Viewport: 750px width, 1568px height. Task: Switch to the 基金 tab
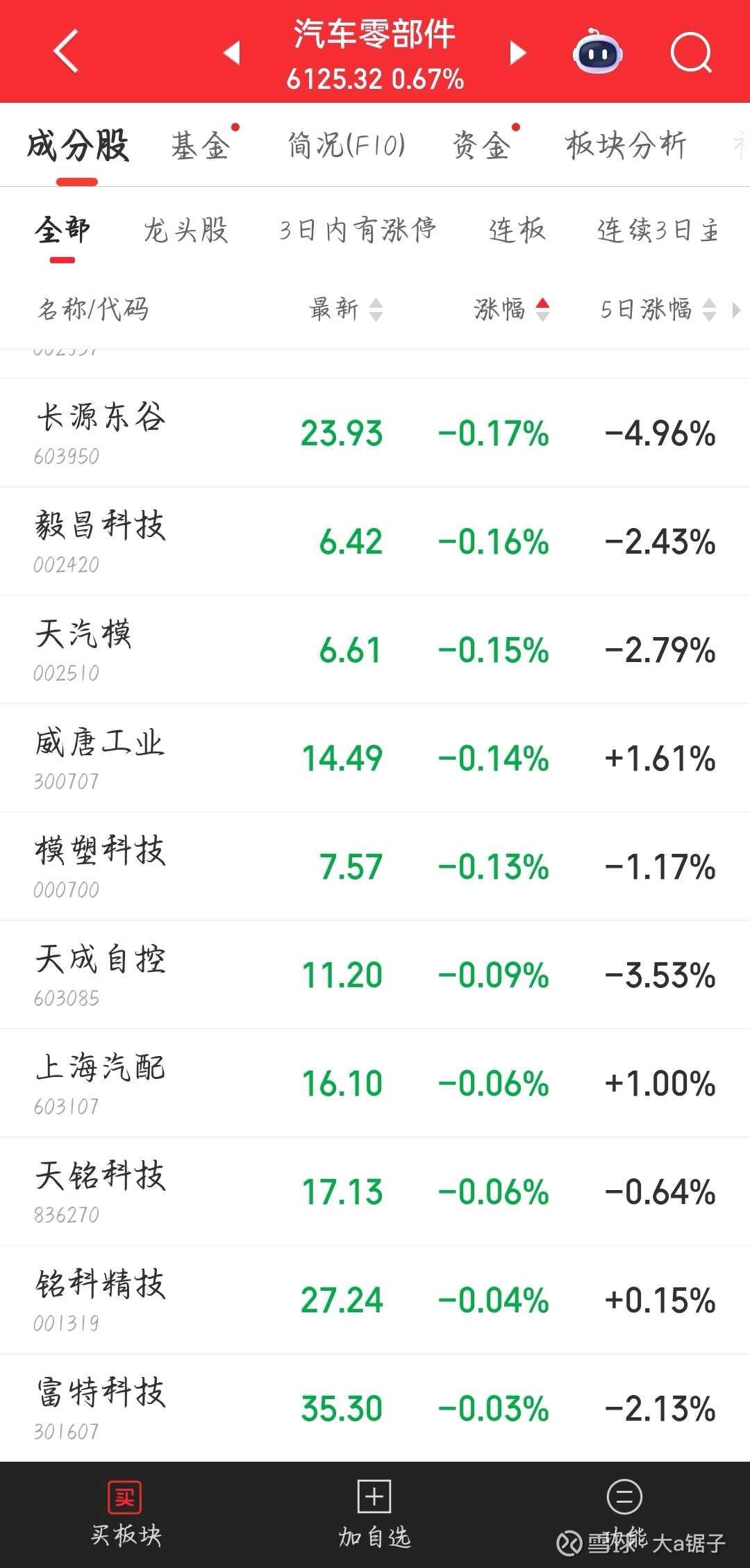[201, 145]
